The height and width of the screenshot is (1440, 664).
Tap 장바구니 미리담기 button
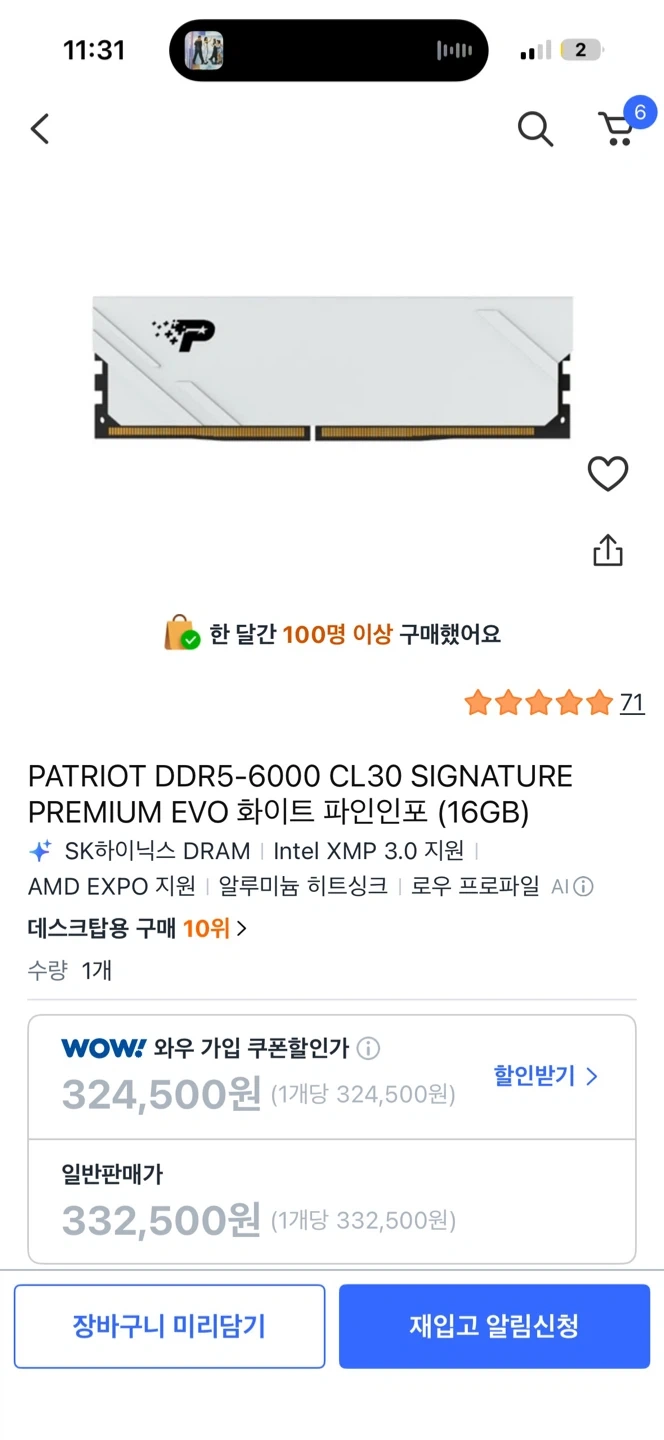169,1326
